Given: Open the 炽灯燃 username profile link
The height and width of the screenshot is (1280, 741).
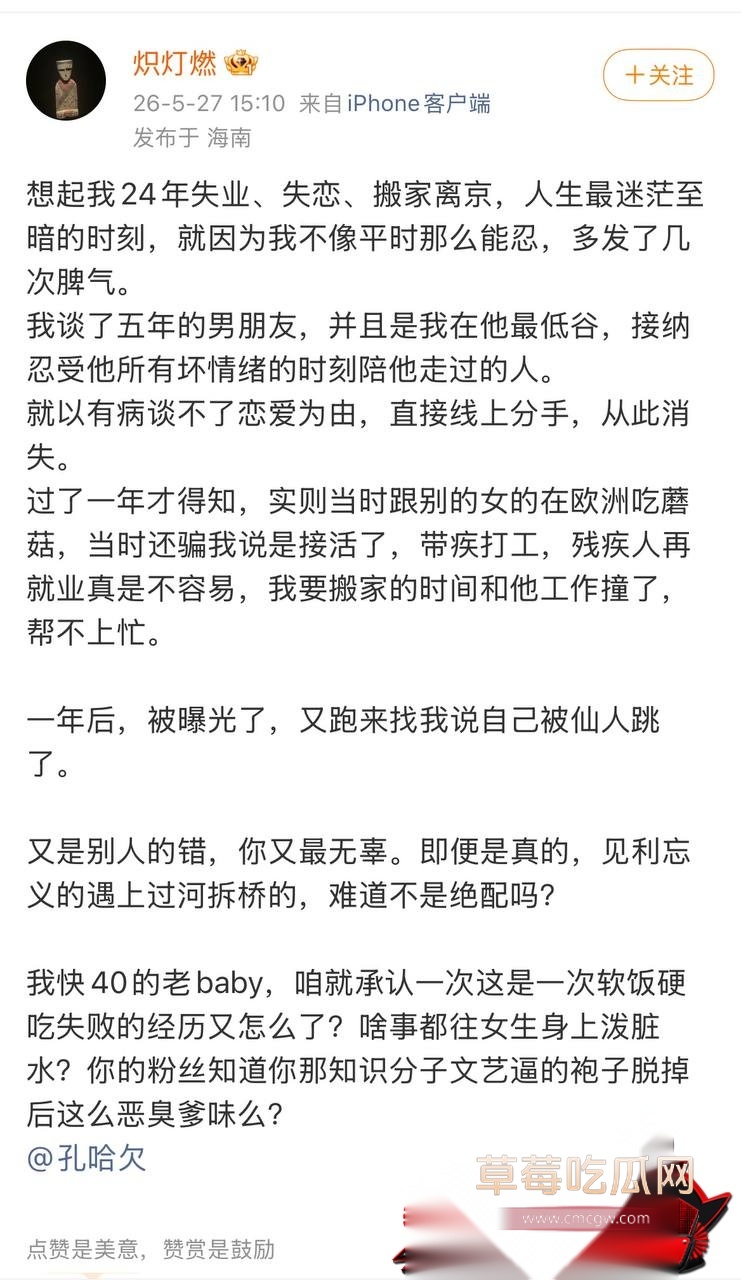Looking at the screenshot, I should (175, 64).
